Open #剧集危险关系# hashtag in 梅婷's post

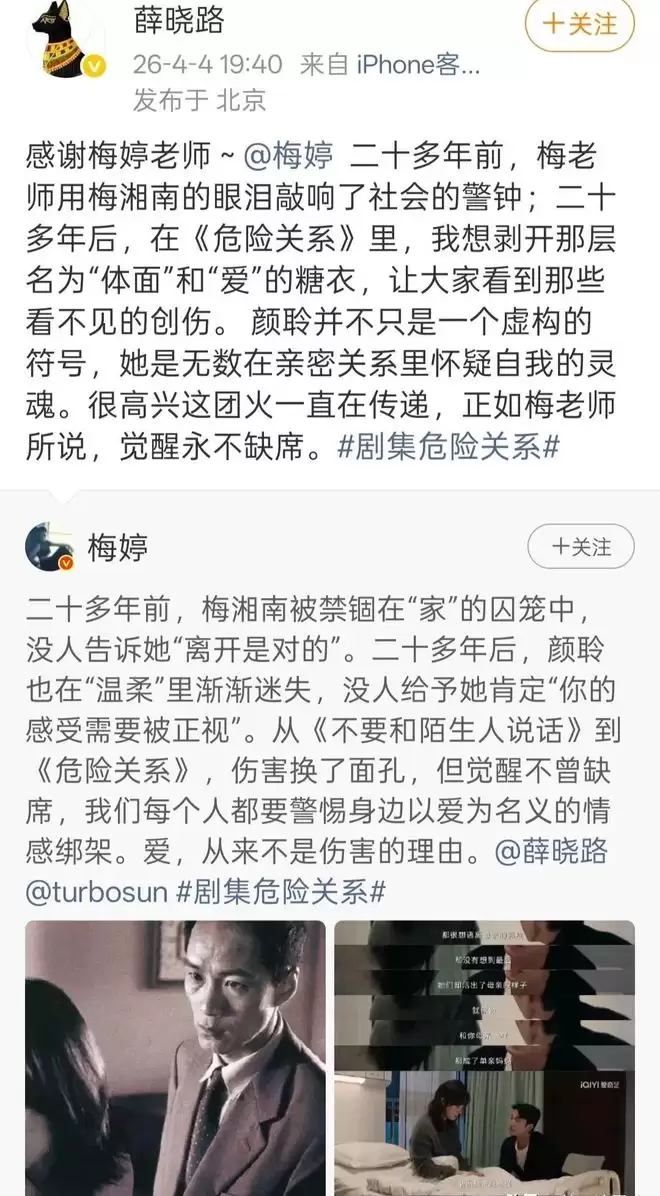point(282,892)
